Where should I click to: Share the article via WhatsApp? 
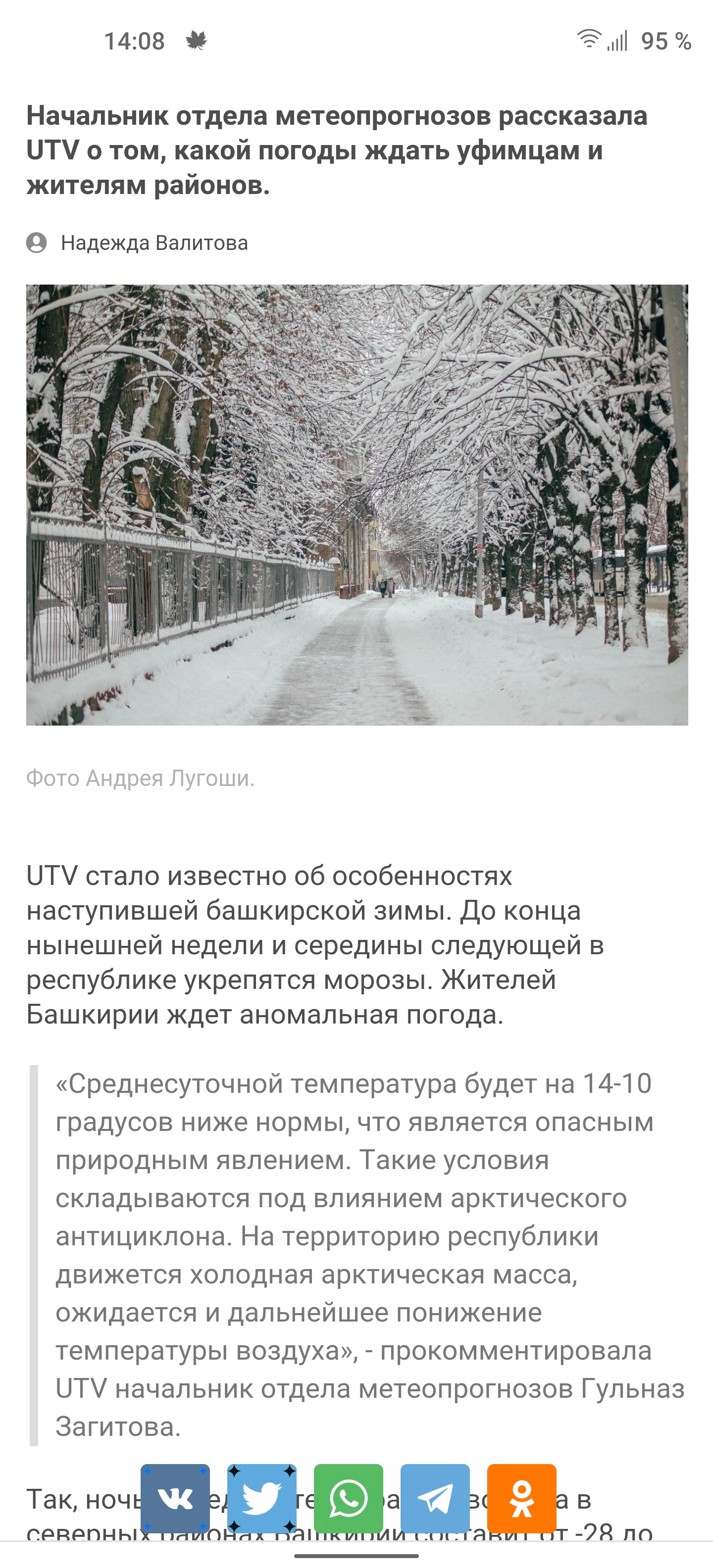click(x=348, y=1498)
